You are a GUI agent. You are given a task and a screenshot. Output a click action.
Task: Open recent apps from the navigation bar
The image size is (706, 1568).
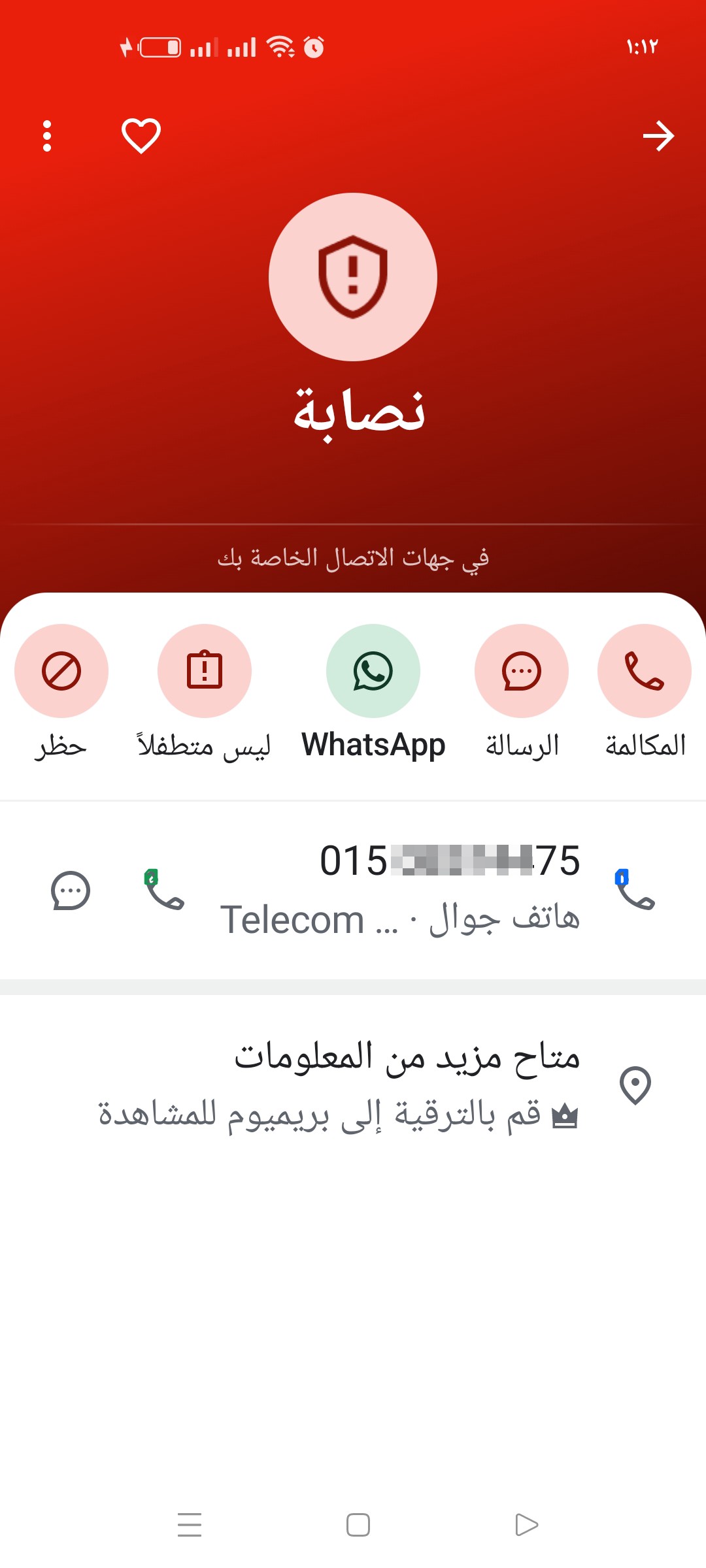tap(190, 1525)
